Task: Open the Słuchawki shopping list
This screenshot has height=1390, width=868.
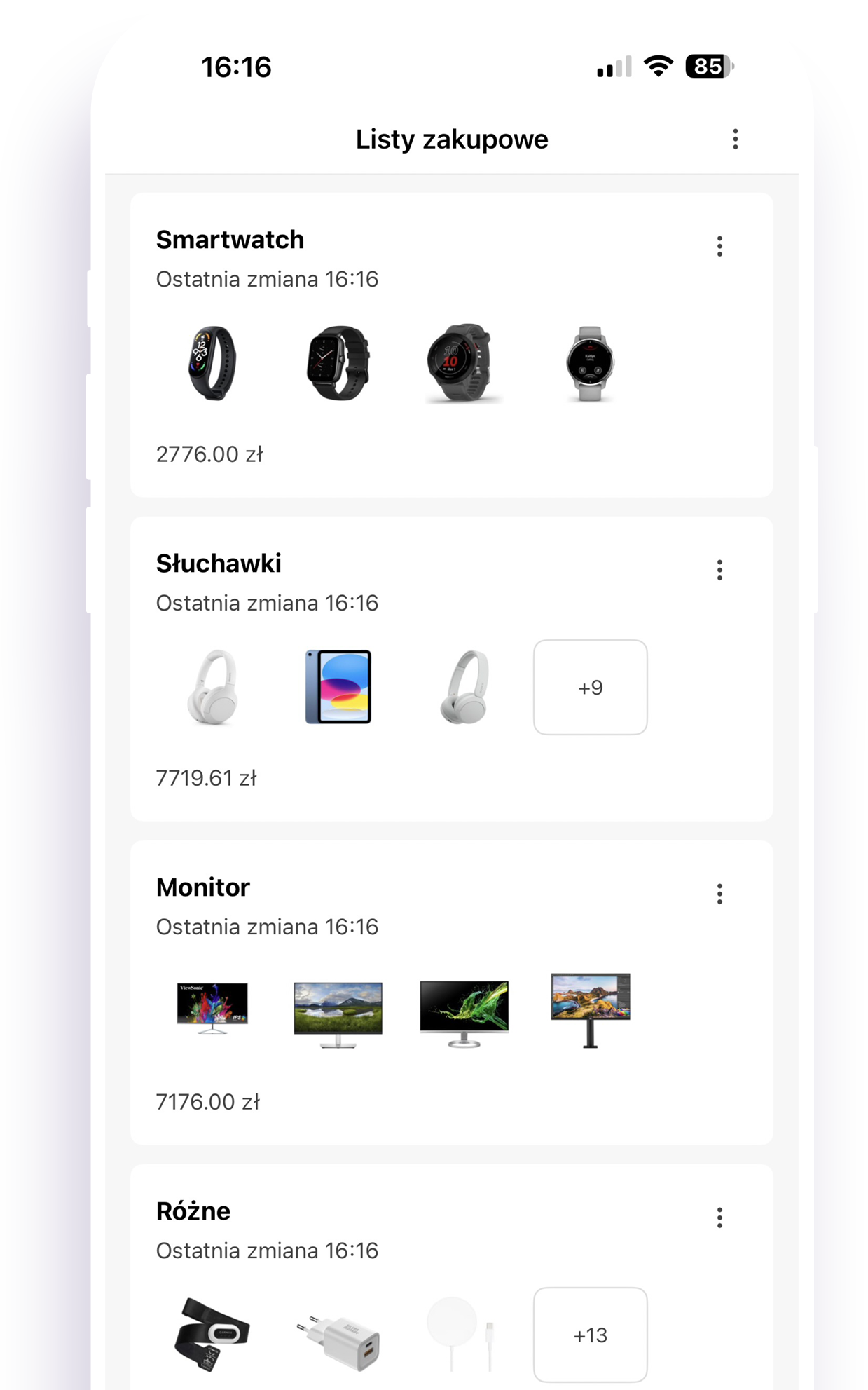Action: pos(219,564)
